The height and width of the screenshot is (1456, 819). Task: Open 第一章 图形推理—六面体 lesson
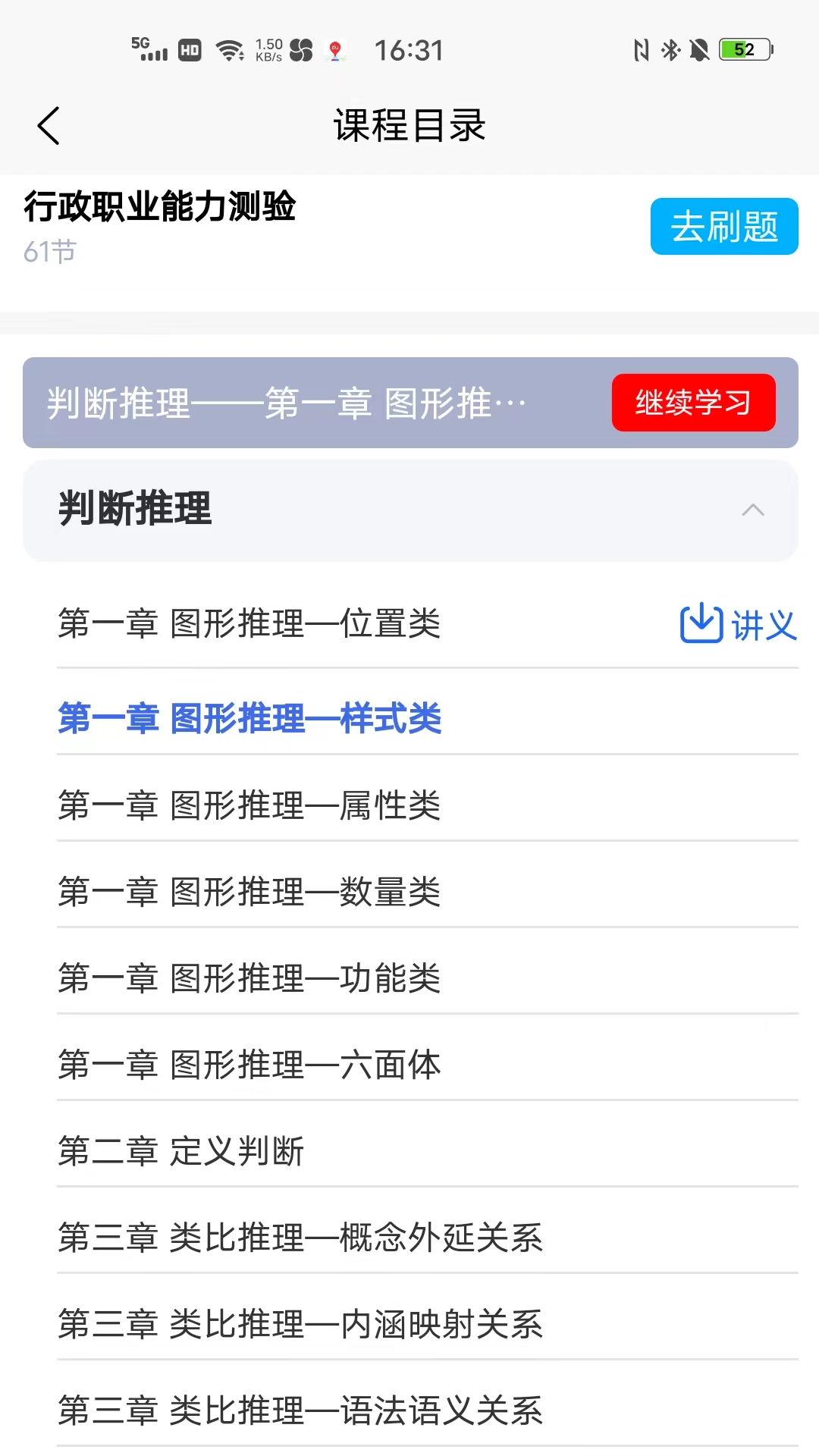click(x=249, y=1065)
